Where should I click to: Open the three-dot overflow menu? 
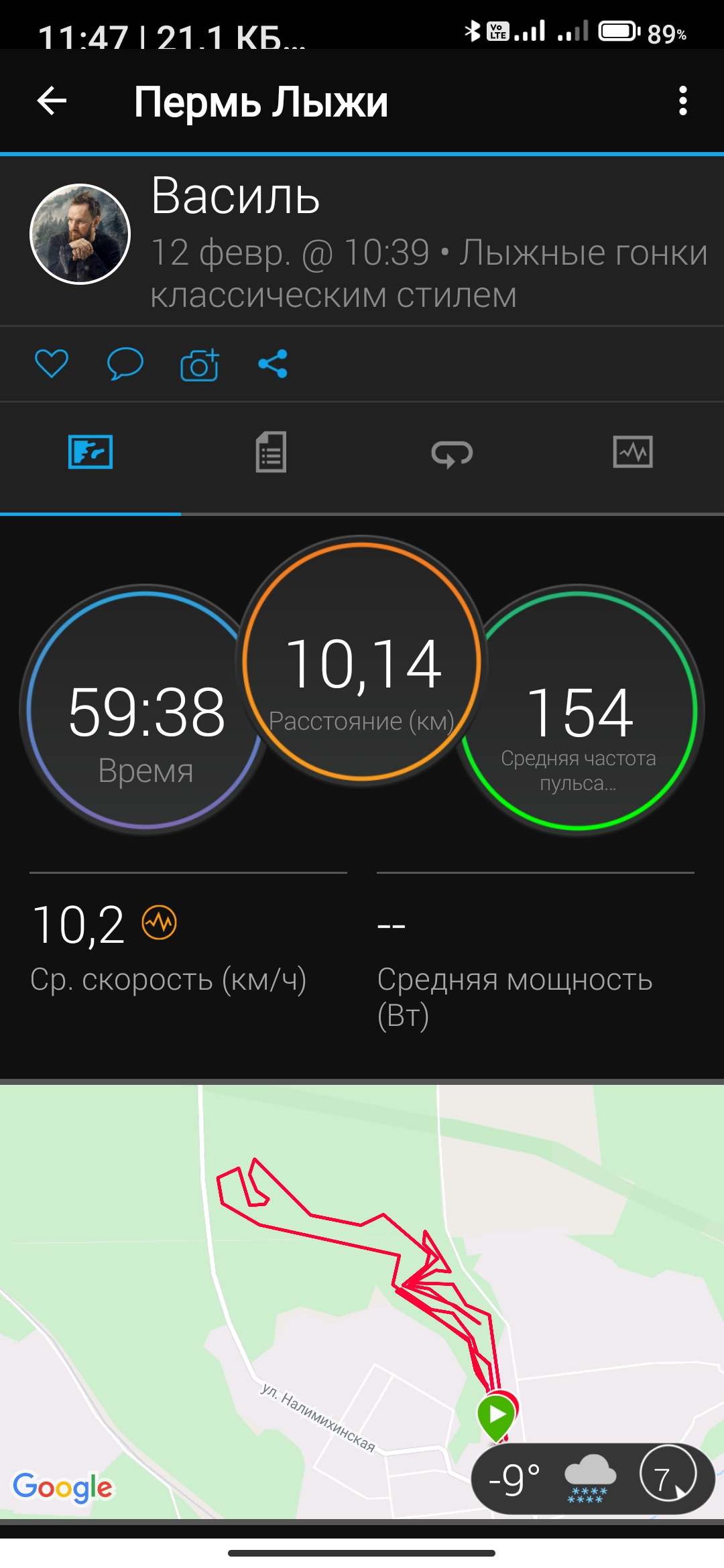pos(682,101)
